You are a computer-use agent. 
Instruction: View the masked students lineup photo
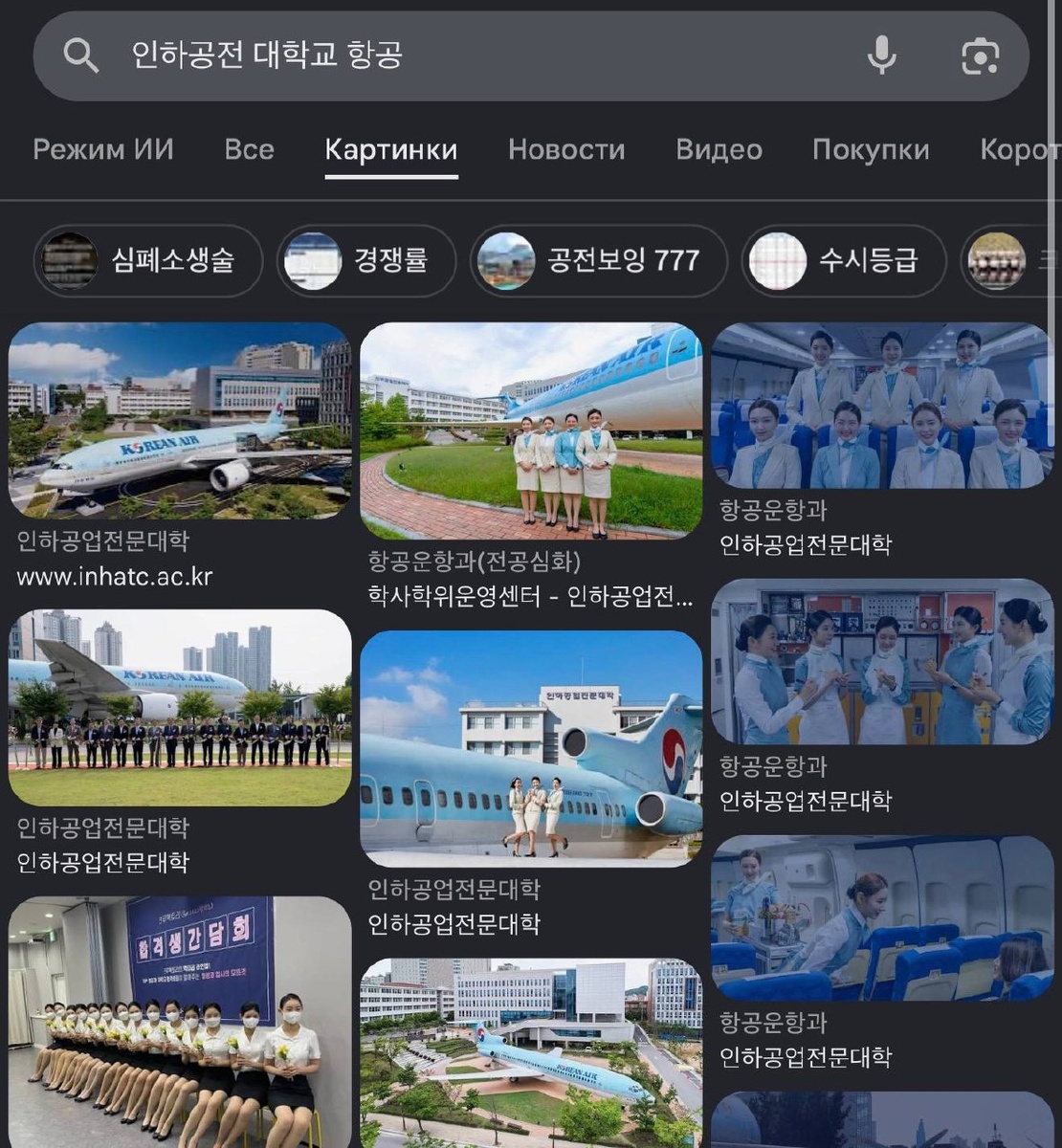[180, 1022]
